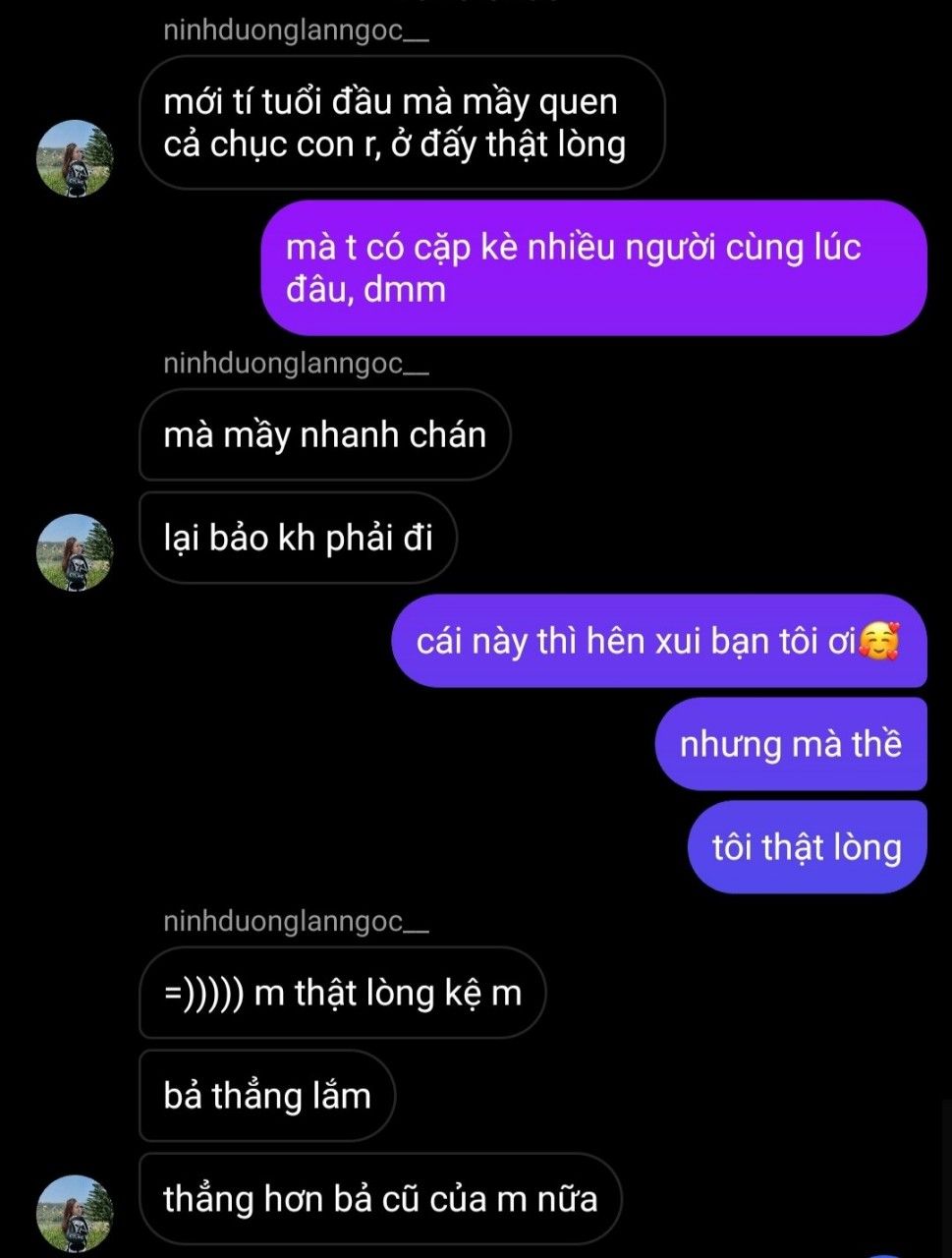Screen dimensions: 952x1258
Task: Open avatar beside "lại bảo kh phải đi"
Action: click(75, 552)
